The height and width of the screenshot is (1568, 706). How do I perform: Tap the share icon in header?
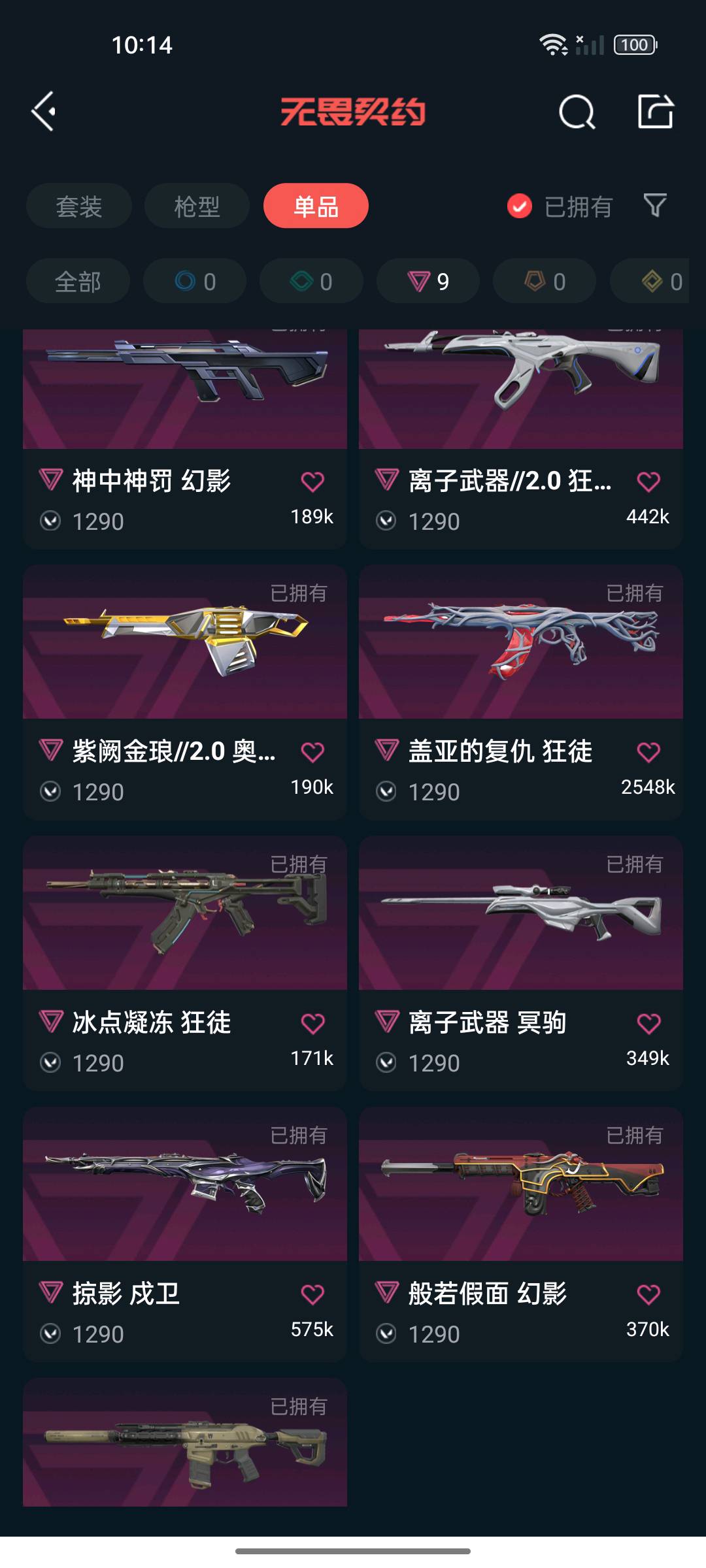[x=655, y=112]
